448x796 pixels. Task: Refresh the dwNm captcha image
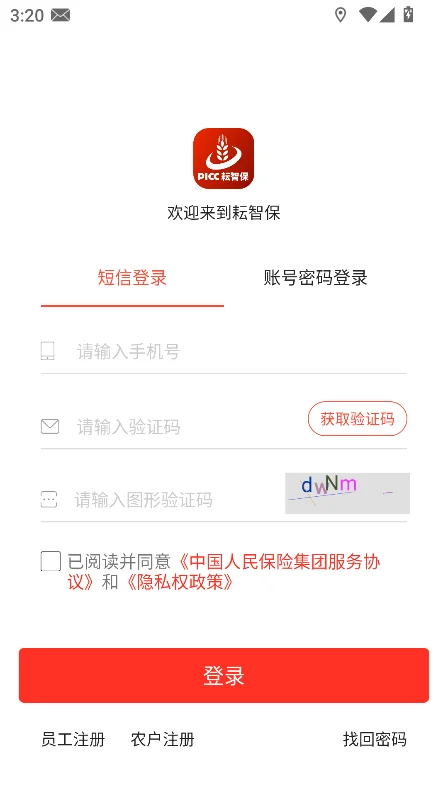[347, 493]
